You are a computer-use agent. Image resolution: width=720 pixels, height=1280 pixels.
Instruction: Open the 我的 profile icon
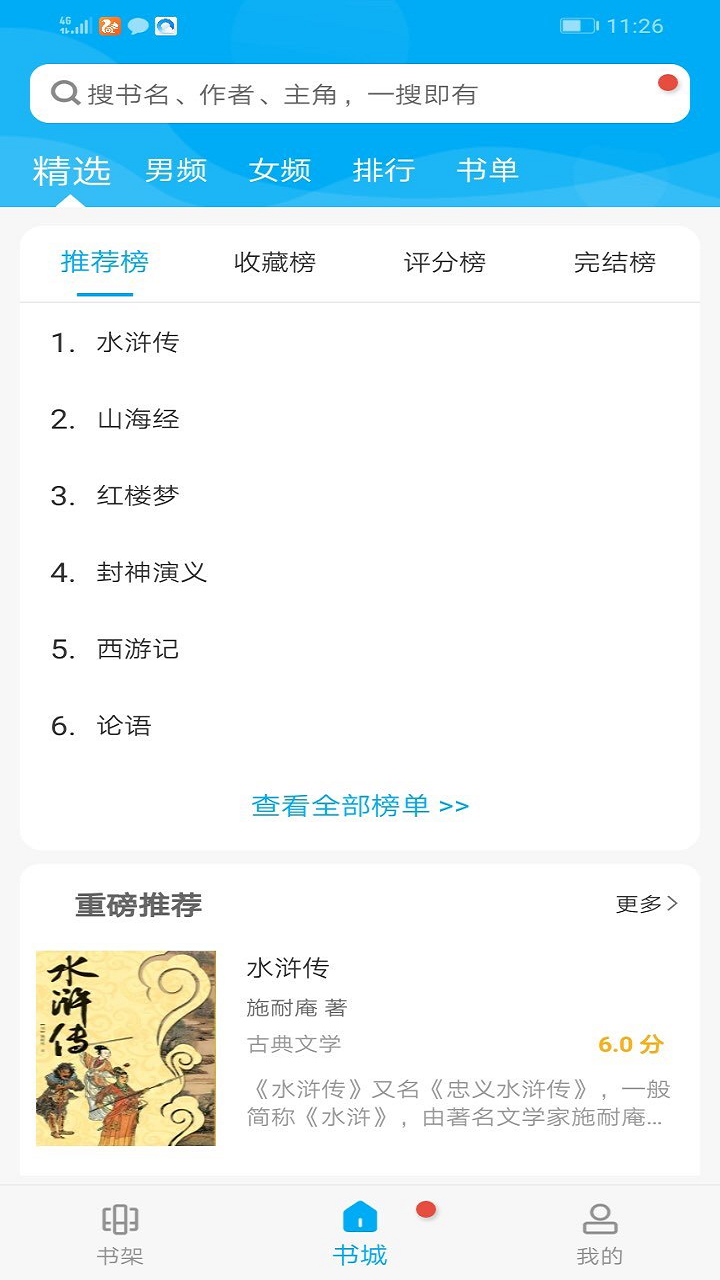pyautogui.click(x=598, y=1221)
